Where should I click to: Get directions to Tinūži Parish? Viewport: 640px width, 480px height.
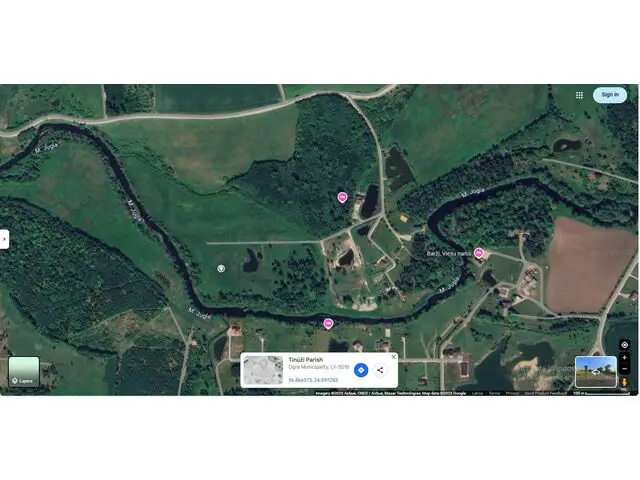(361, 370)
